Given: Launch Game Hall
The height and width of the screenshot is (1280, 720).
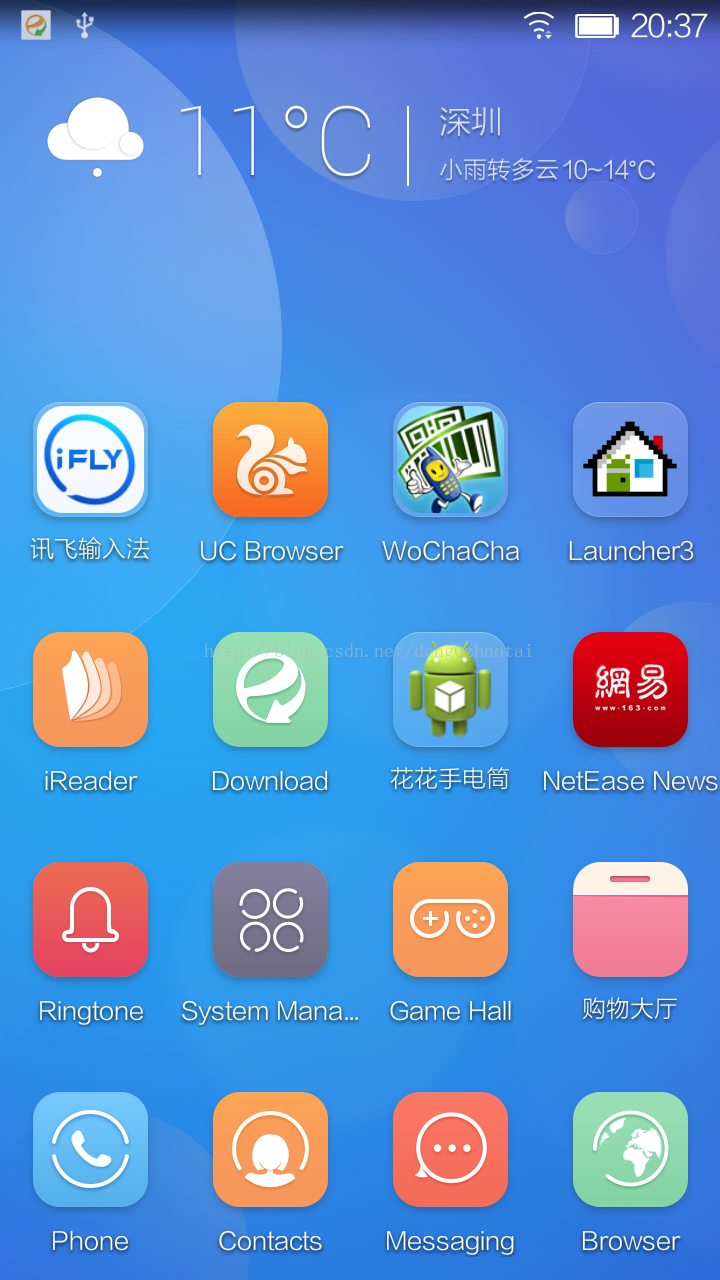Looking at the screenshot, I should pyautogui.click(x=450, y=920).
